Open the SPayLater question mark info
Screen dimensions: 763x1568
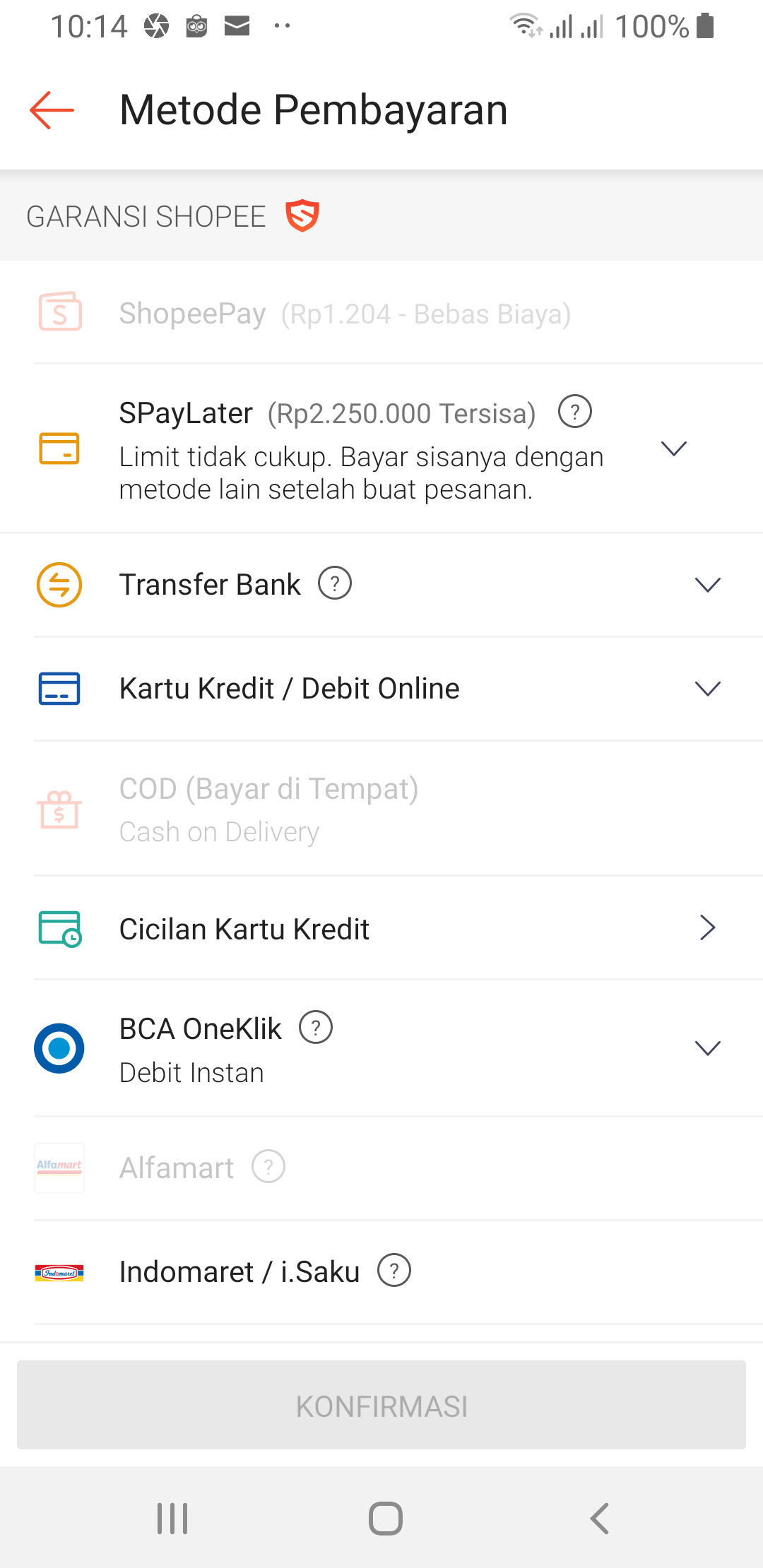tap(575, 412)
